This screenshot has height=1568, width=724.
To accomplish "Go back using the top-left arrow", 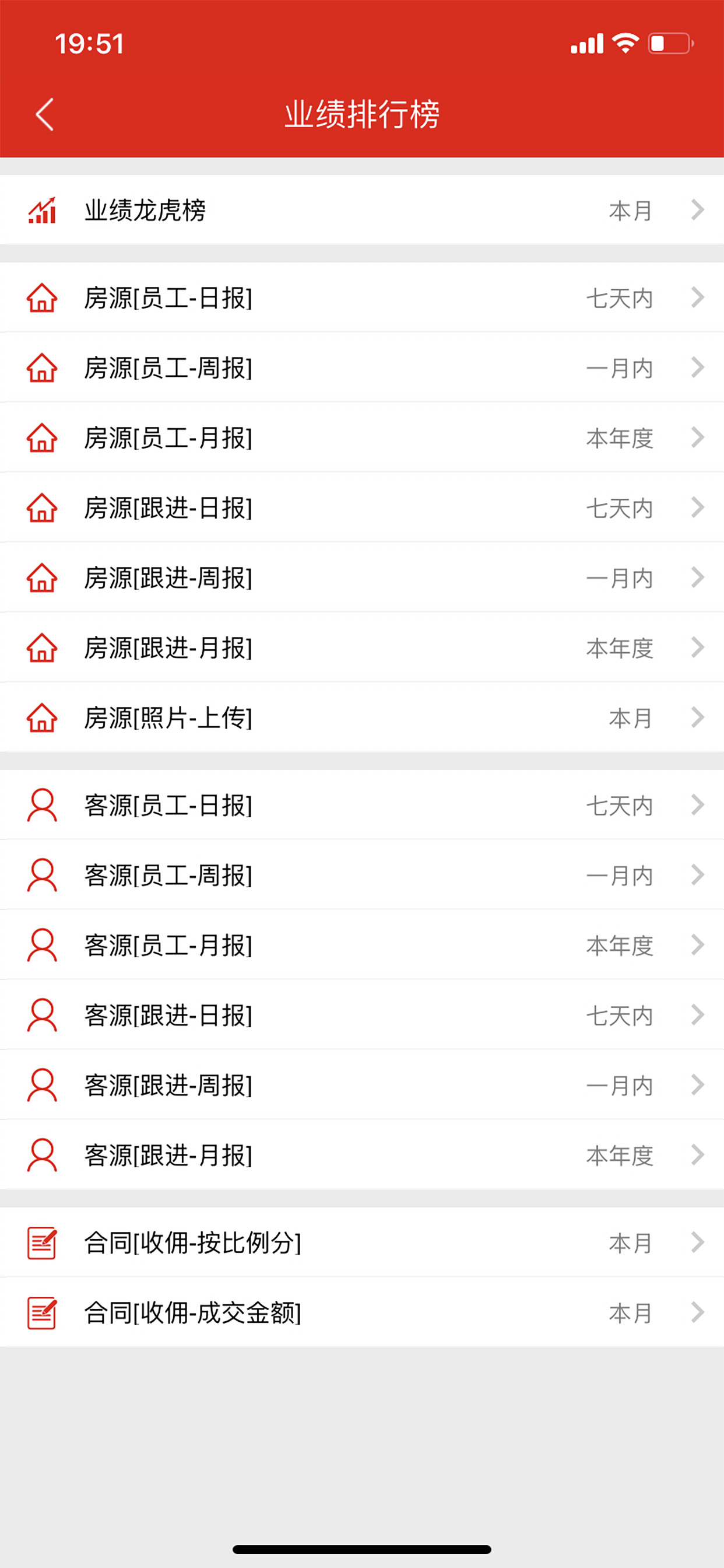I will click(44, 114).
